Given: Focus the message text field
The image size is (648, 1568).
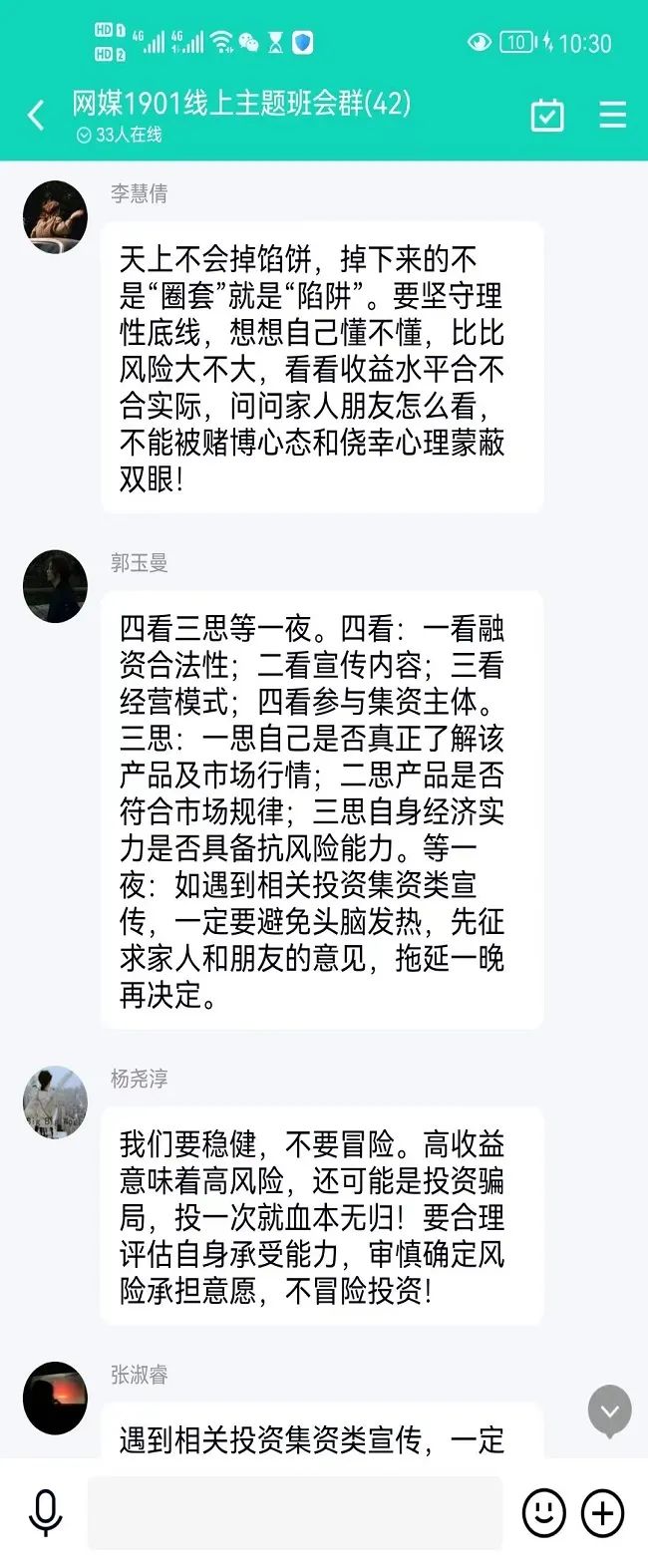Looking at the screenshot, I should coord(294,1513).
